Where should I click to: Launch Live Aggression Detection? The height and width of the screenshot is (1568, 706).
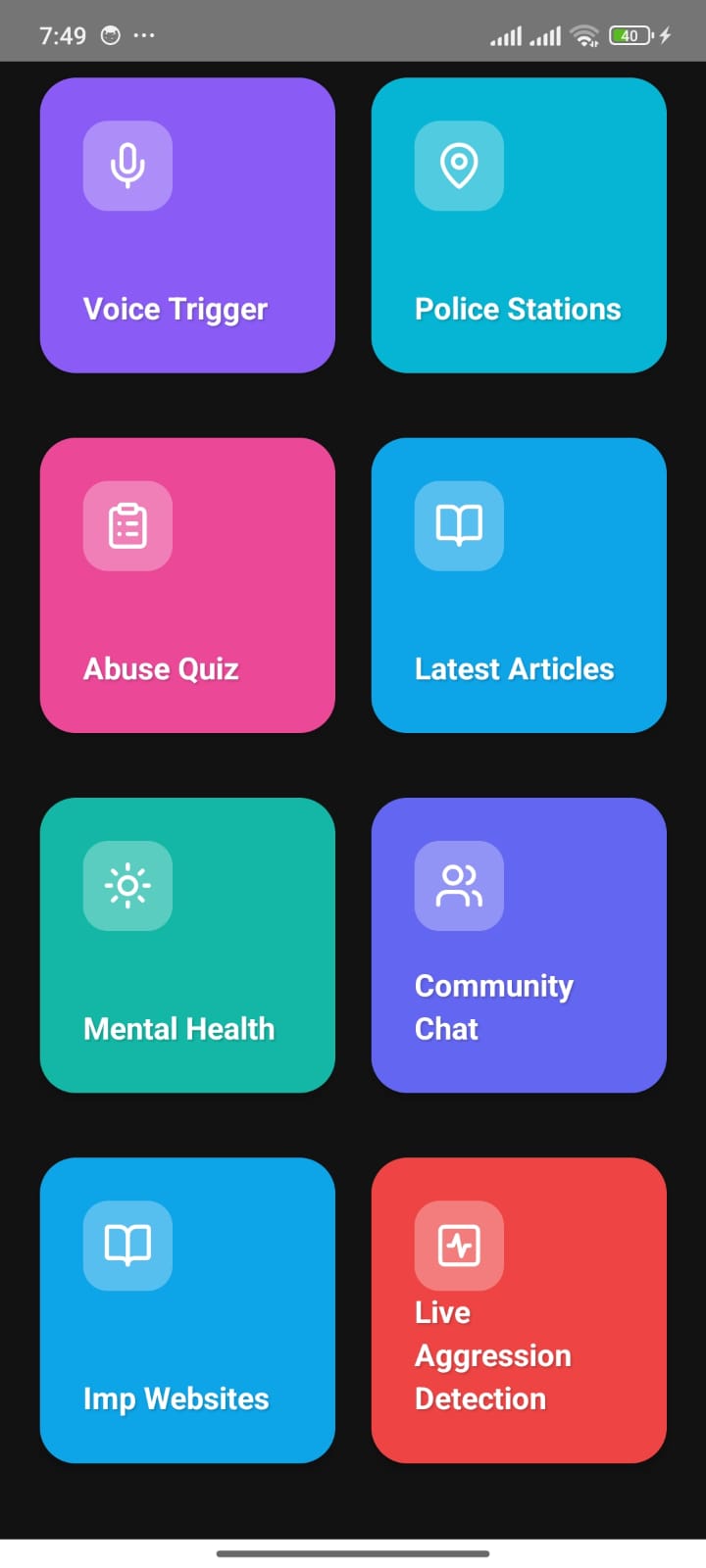519,1309
